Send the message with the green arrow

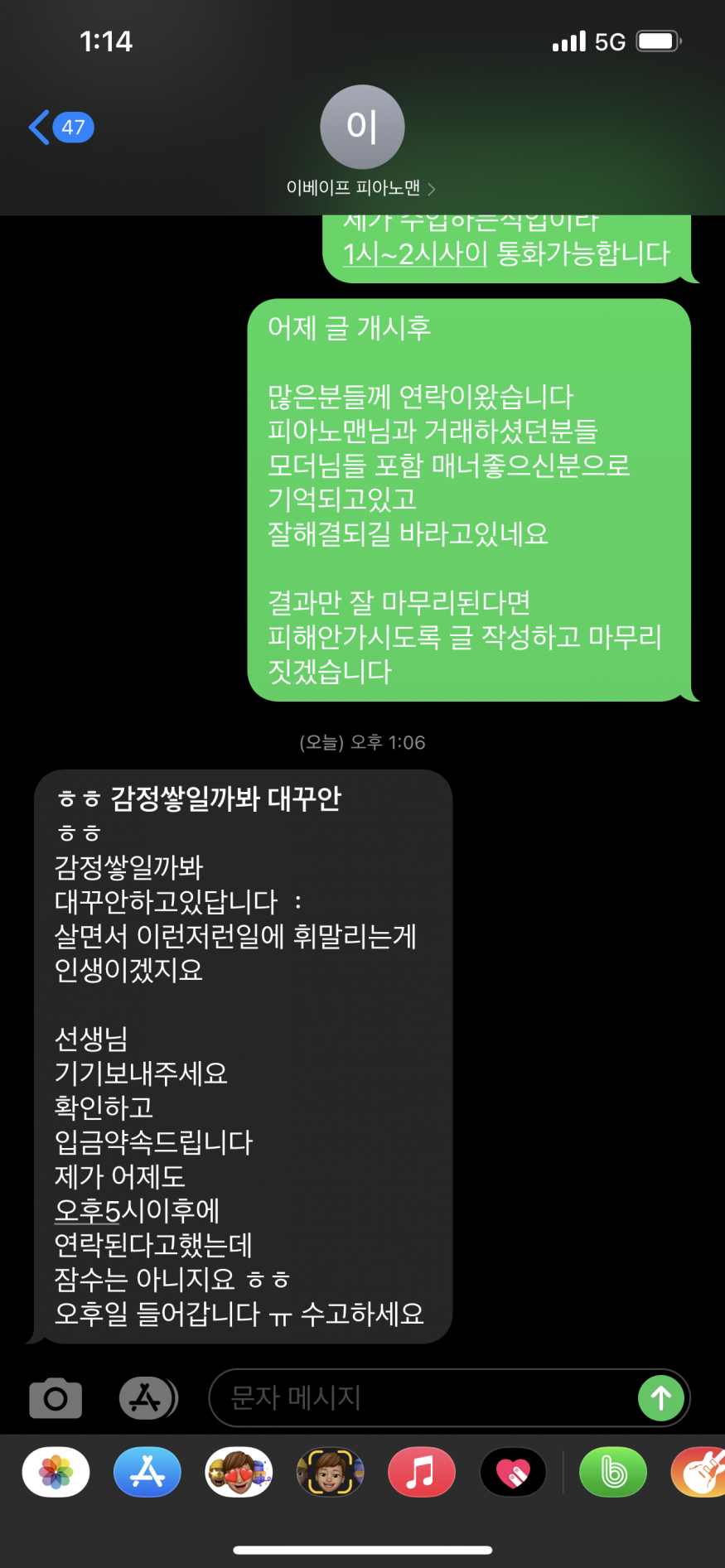pyautogui.click(x=661, y=1398)
